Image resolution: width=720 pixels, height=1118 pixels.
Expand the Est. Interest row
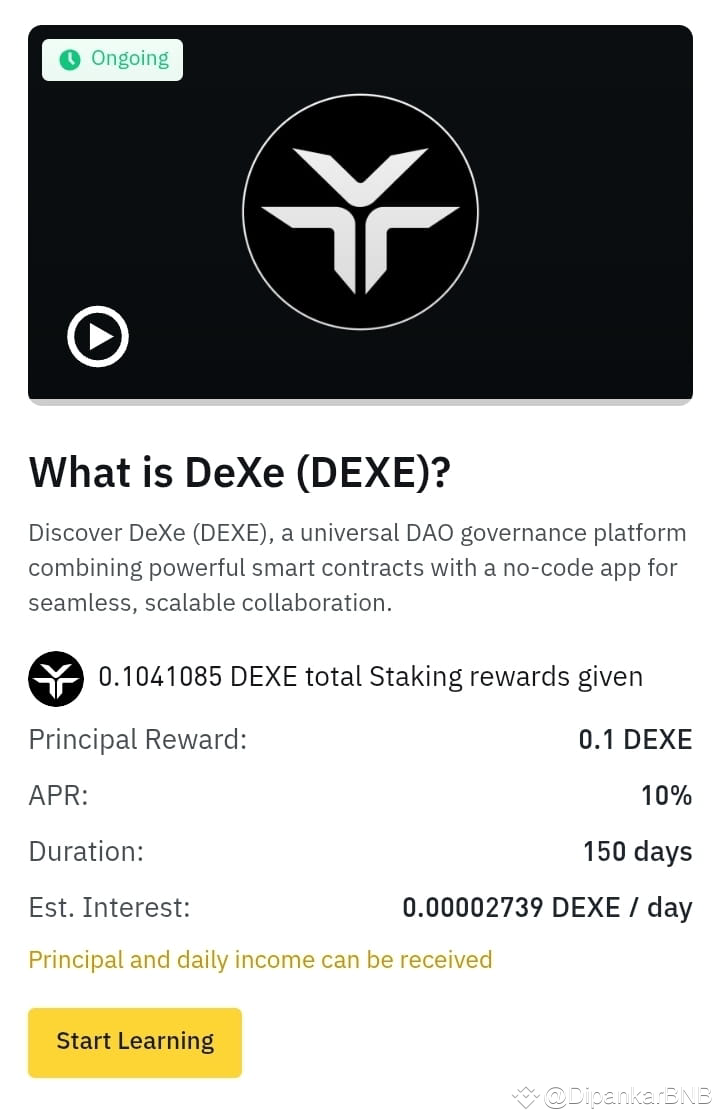tap(360, 907)
